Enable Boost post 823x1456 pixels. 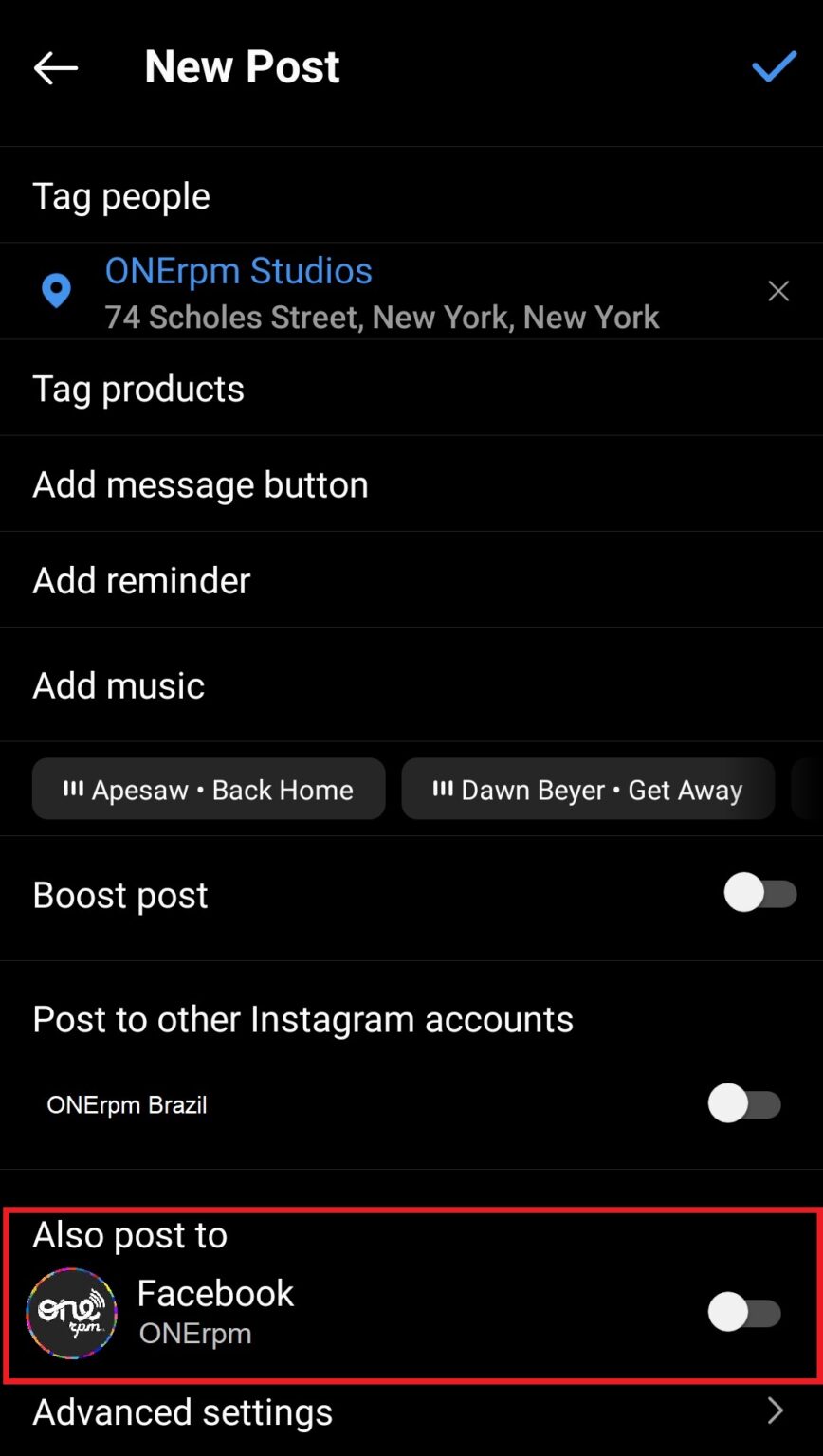point(760,893)
